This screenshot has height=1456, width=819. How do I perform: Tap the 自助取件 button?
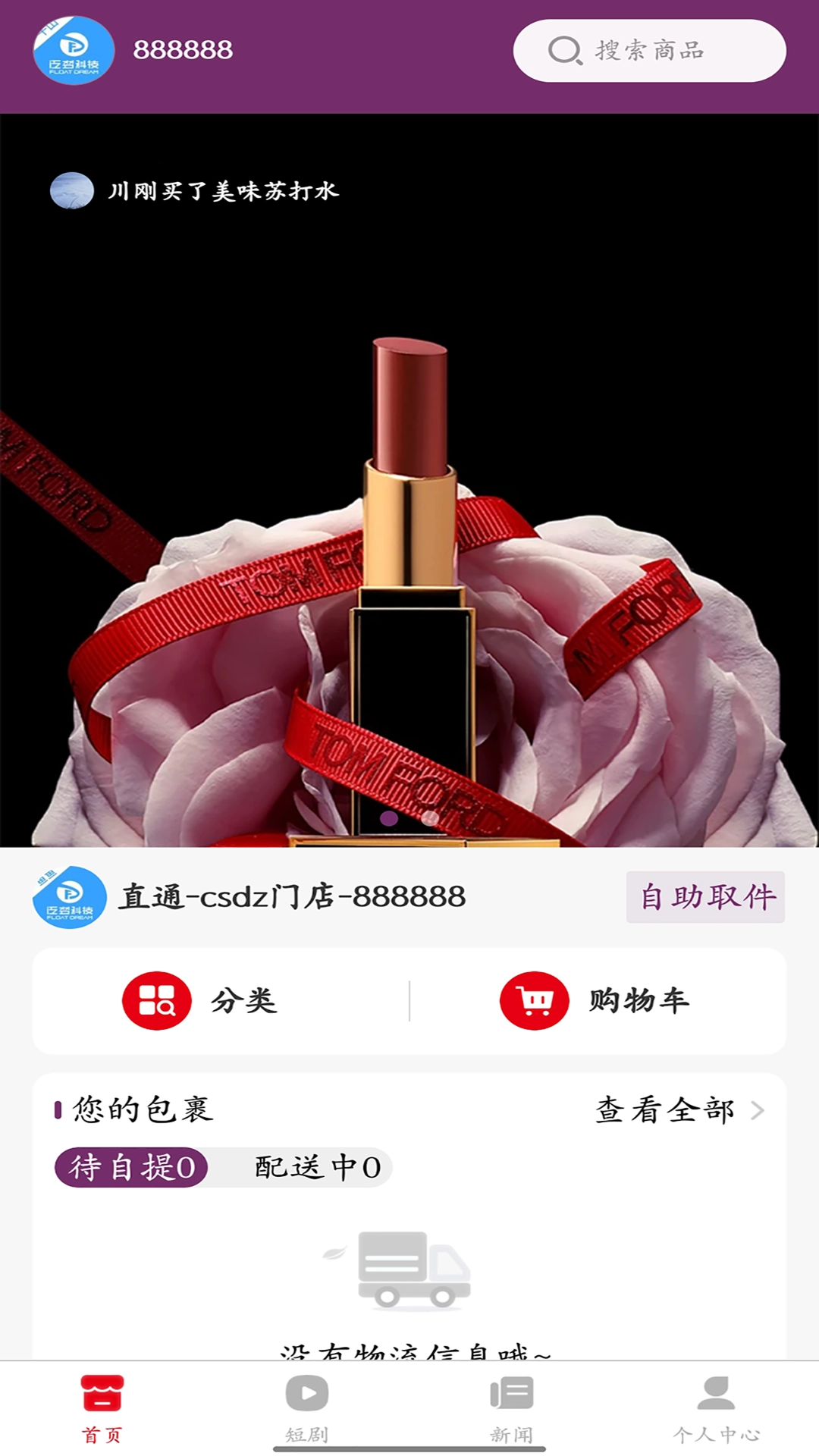pyautogui.click(x=705, y=897)
